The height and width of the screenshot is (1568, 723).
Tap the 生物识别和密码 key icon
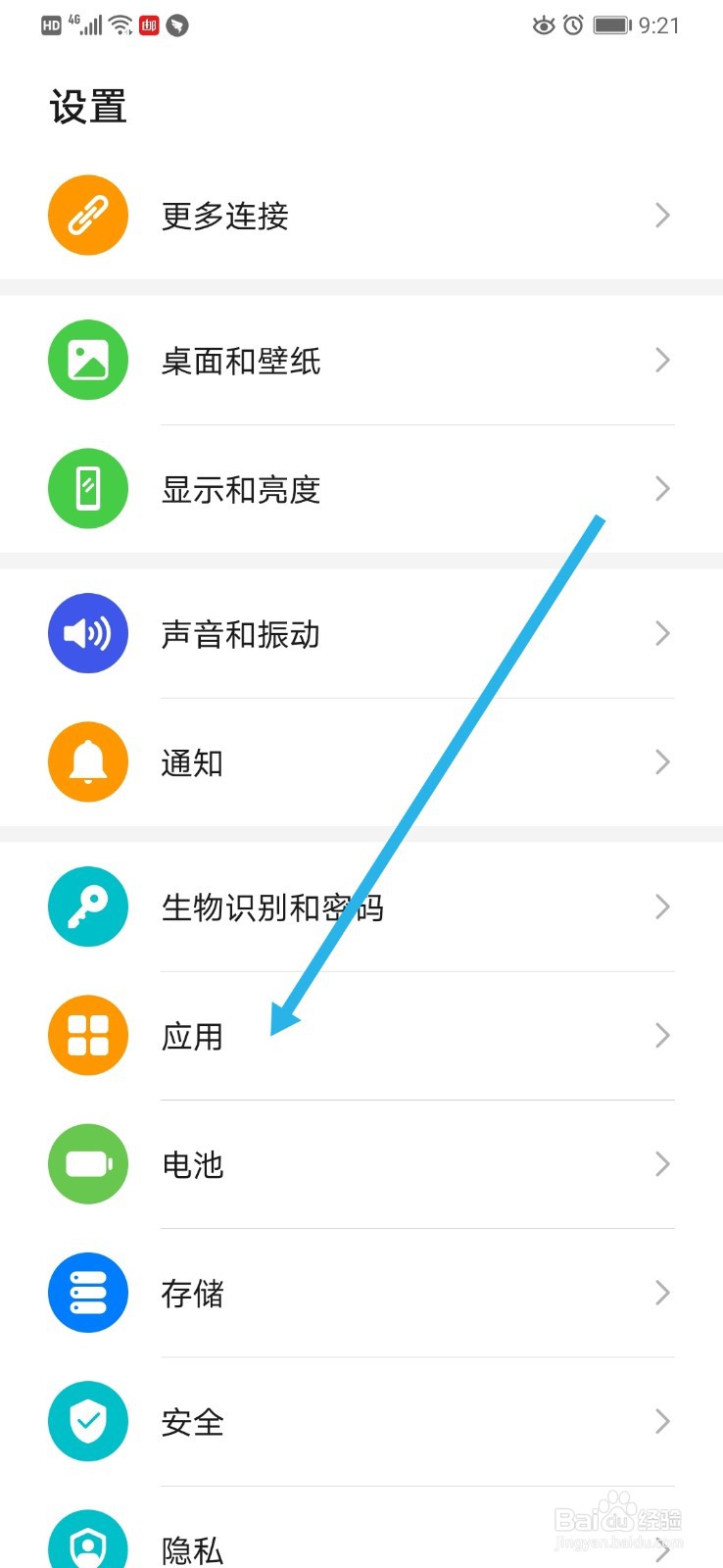(x=88, y=906)
